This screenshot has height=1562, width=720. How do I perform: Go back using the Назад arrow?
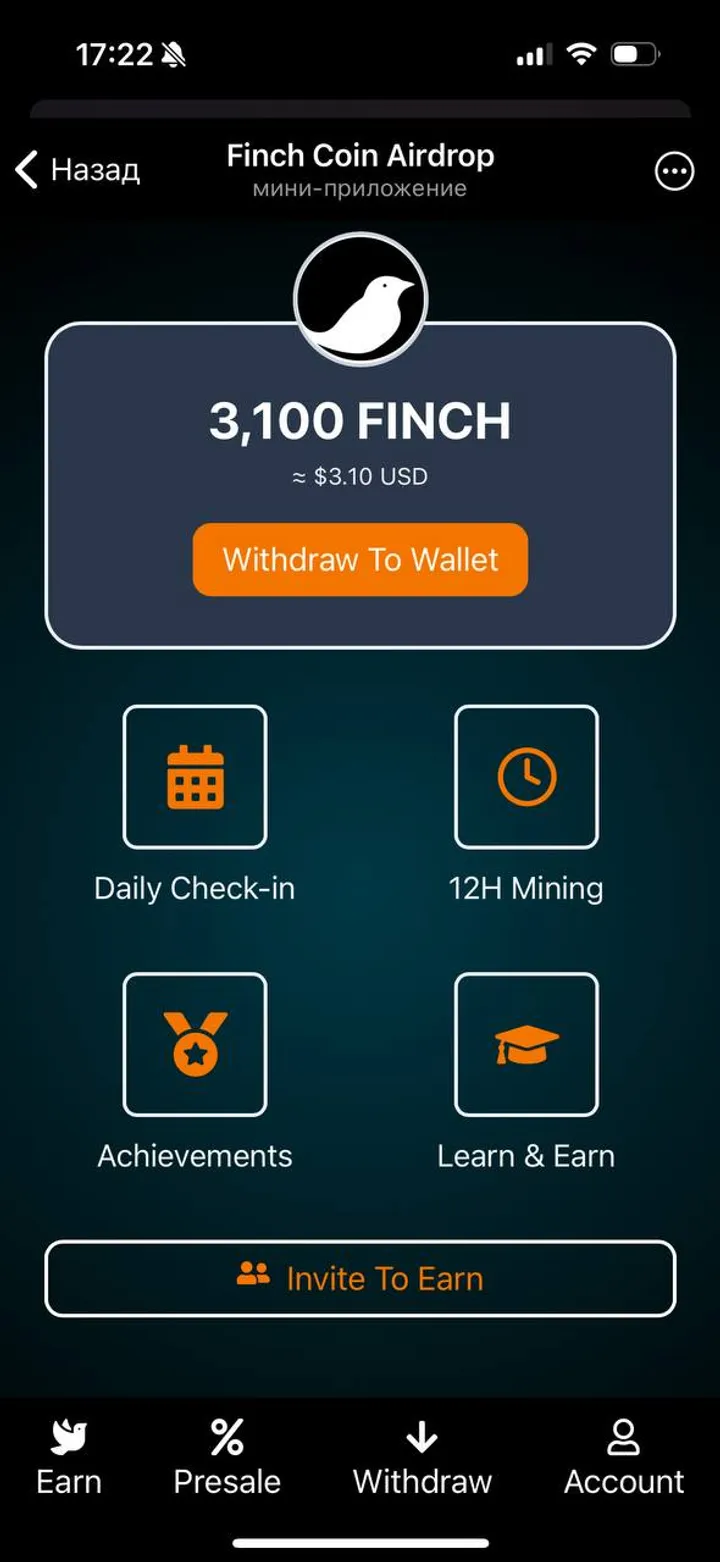[76, 170]
